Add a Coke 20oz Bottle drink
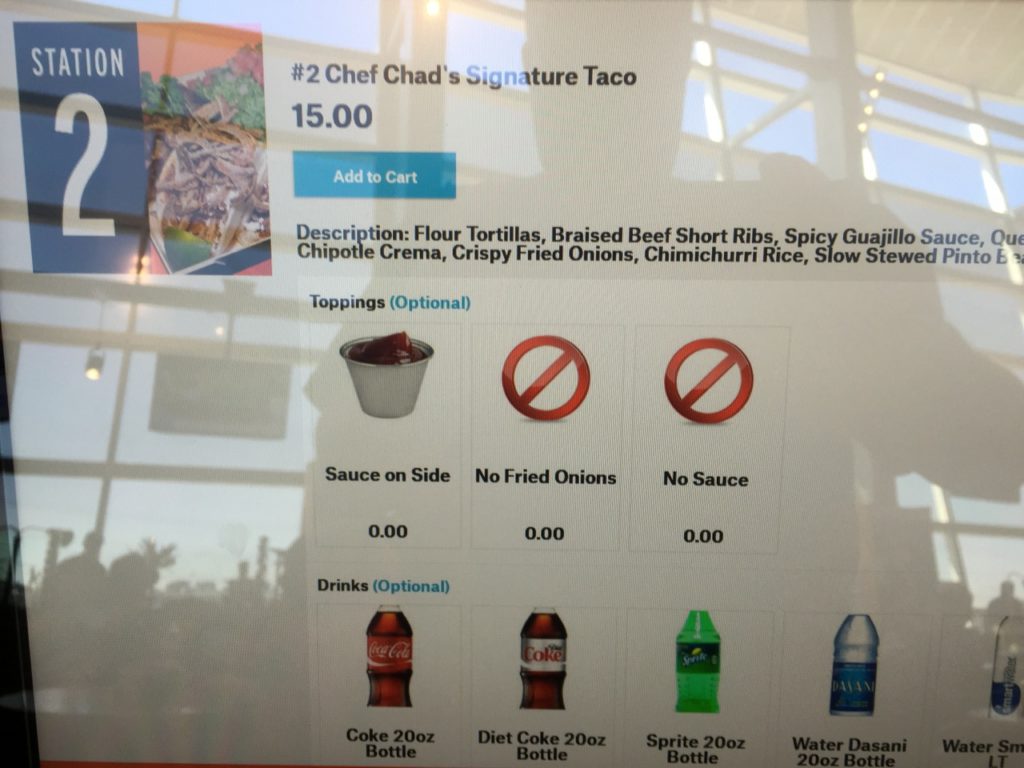1024x768 pixels. coord(389,680)
